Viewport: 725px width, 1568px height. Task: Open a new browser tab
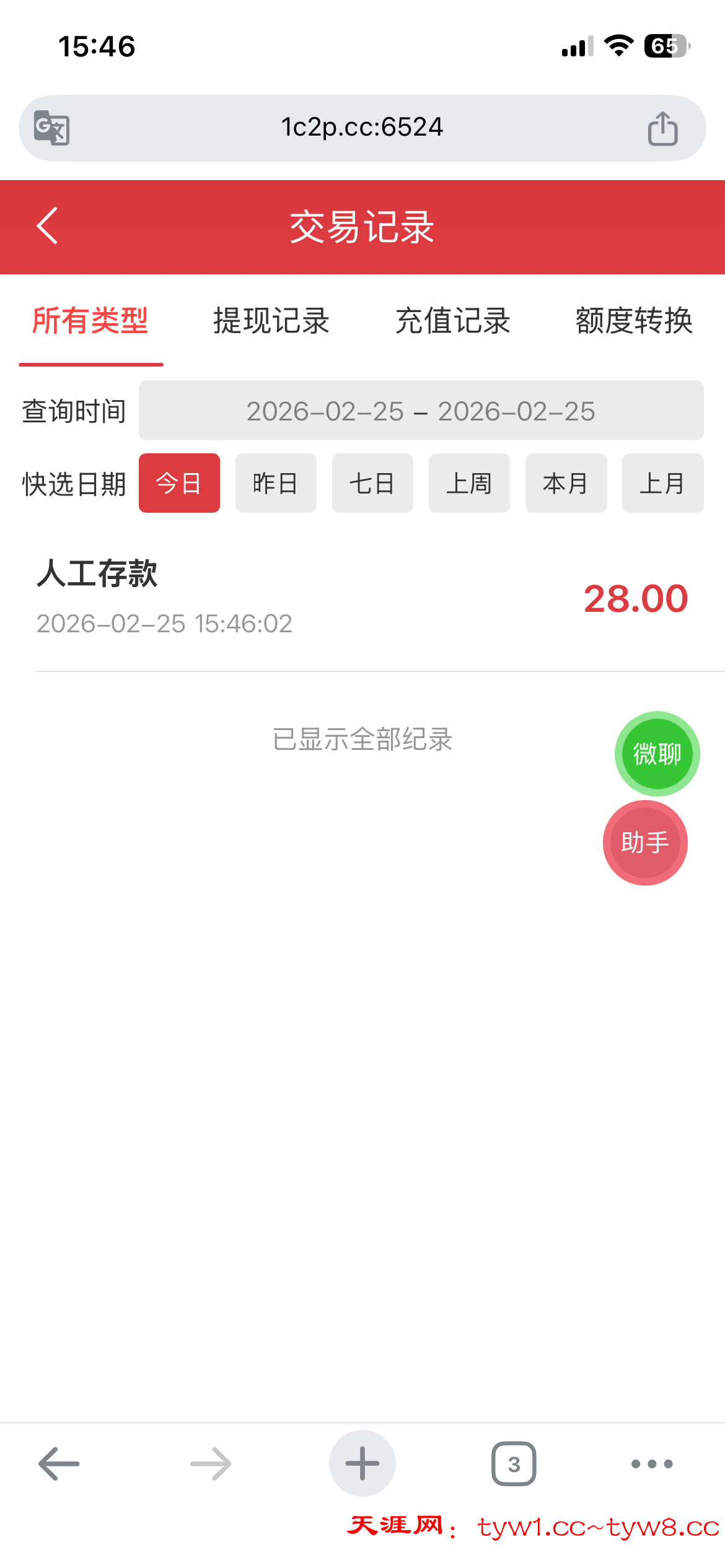pos(362,1463)
